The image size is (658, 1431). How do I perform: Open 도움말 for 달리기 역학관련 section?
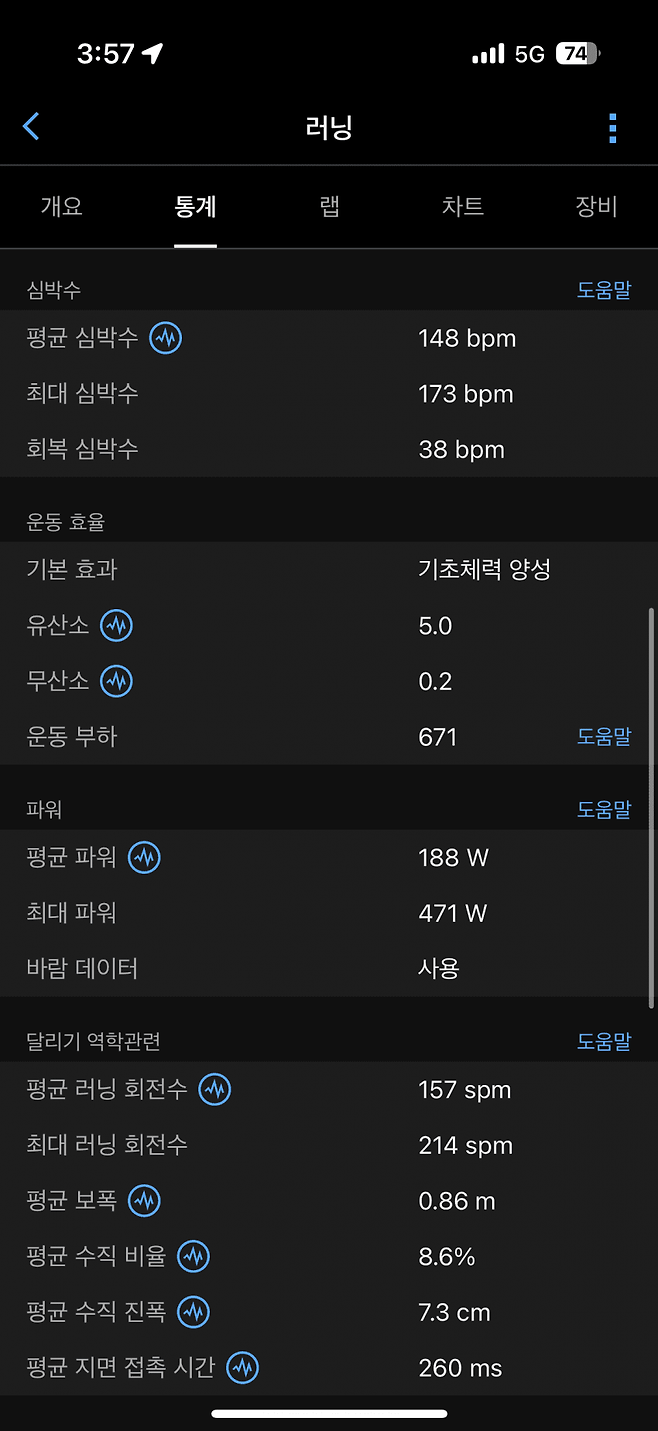[x=603, y=1042]
